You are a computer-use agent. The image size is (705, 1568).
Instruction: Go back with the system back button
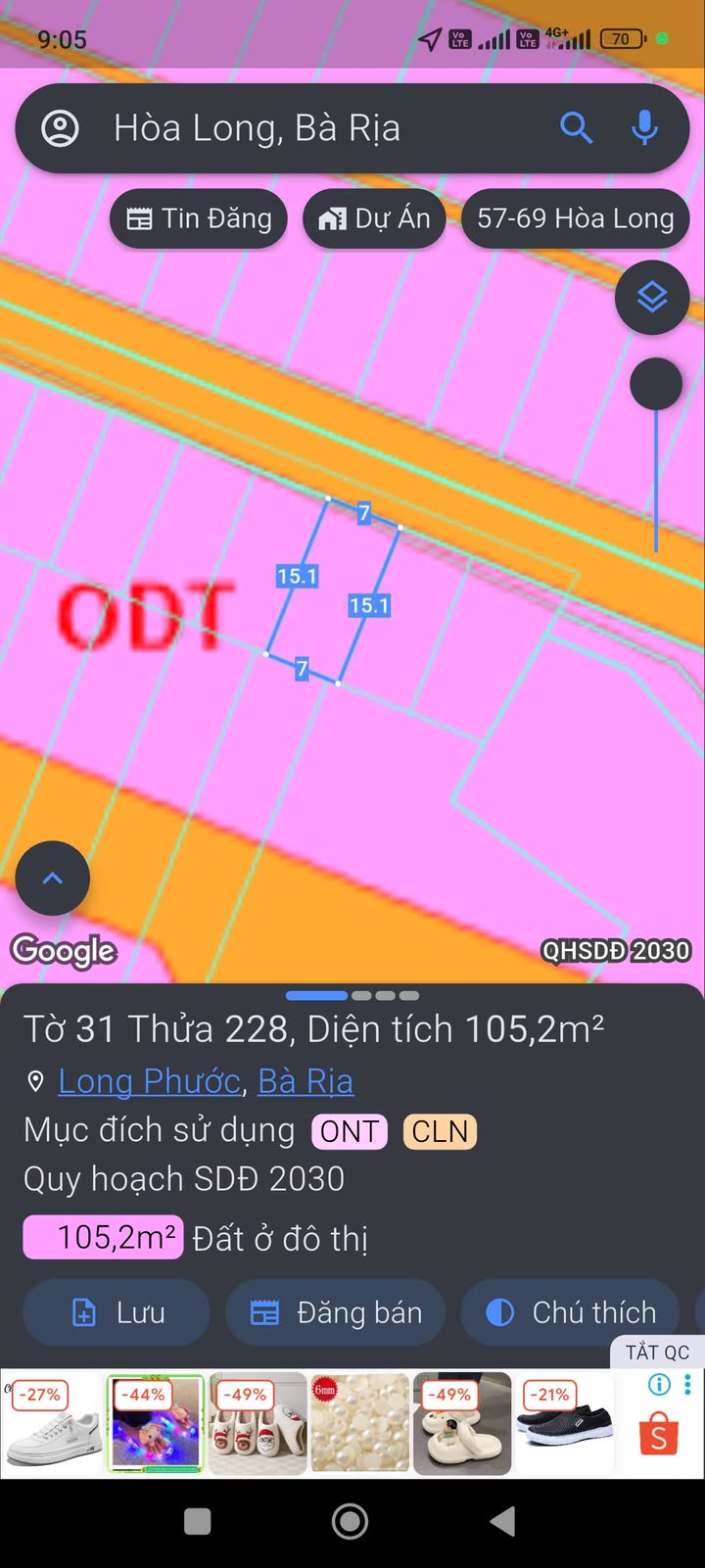click(x=502, y=1521)
